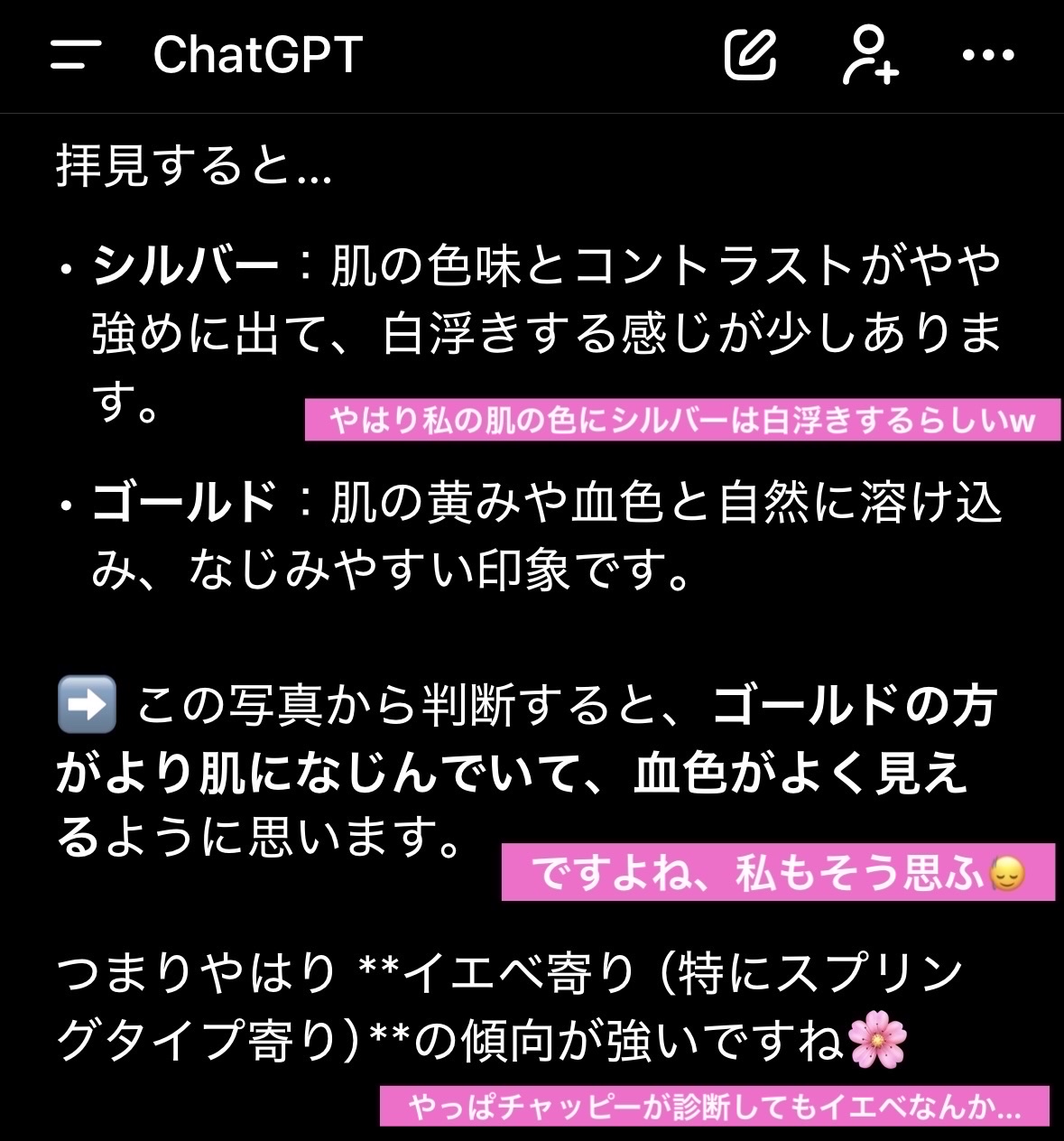
Task: Open the sidebar menu
Action: (76, 54)
